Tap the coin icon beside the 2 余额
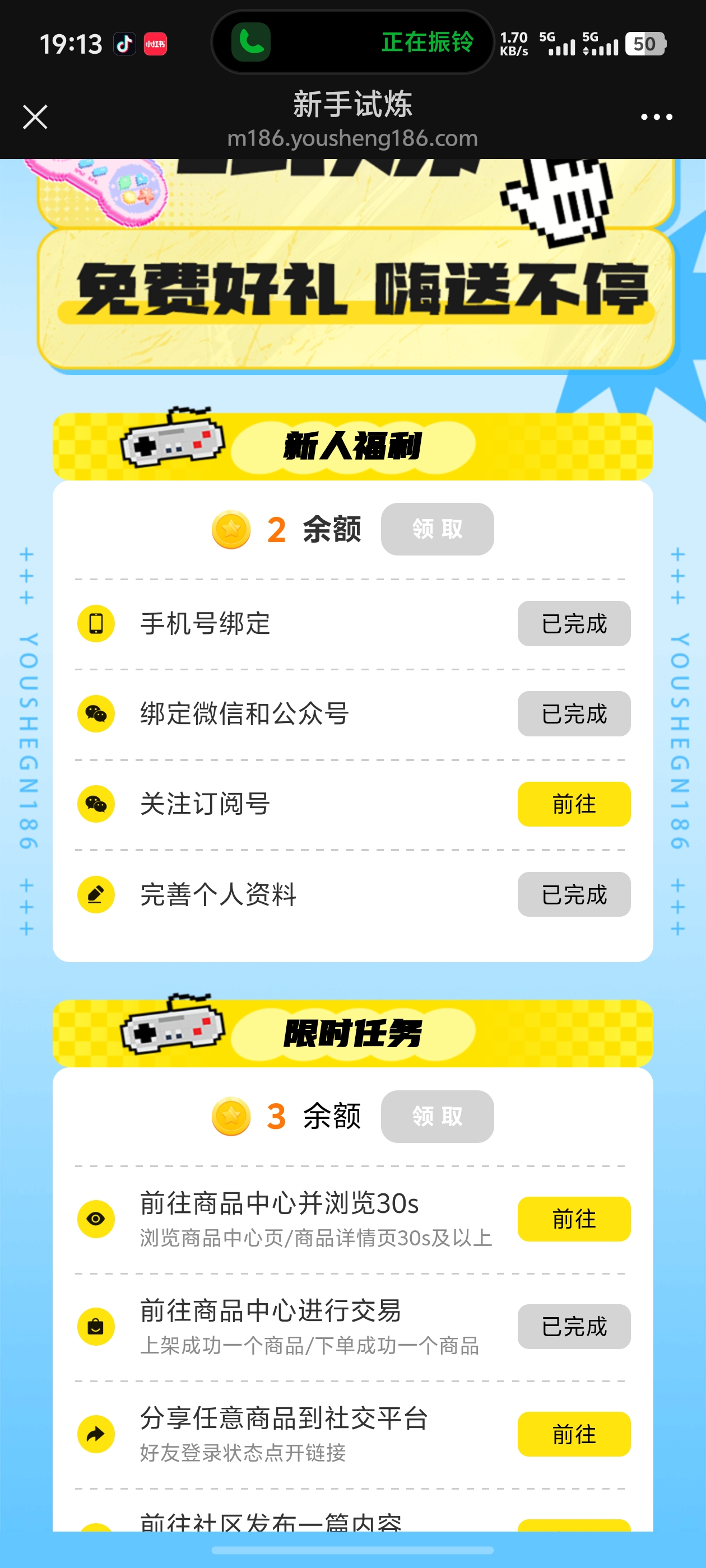Image resolution: width=706 pixels, height=1568 pixels. pyautogui.click(x=231, y=529)
